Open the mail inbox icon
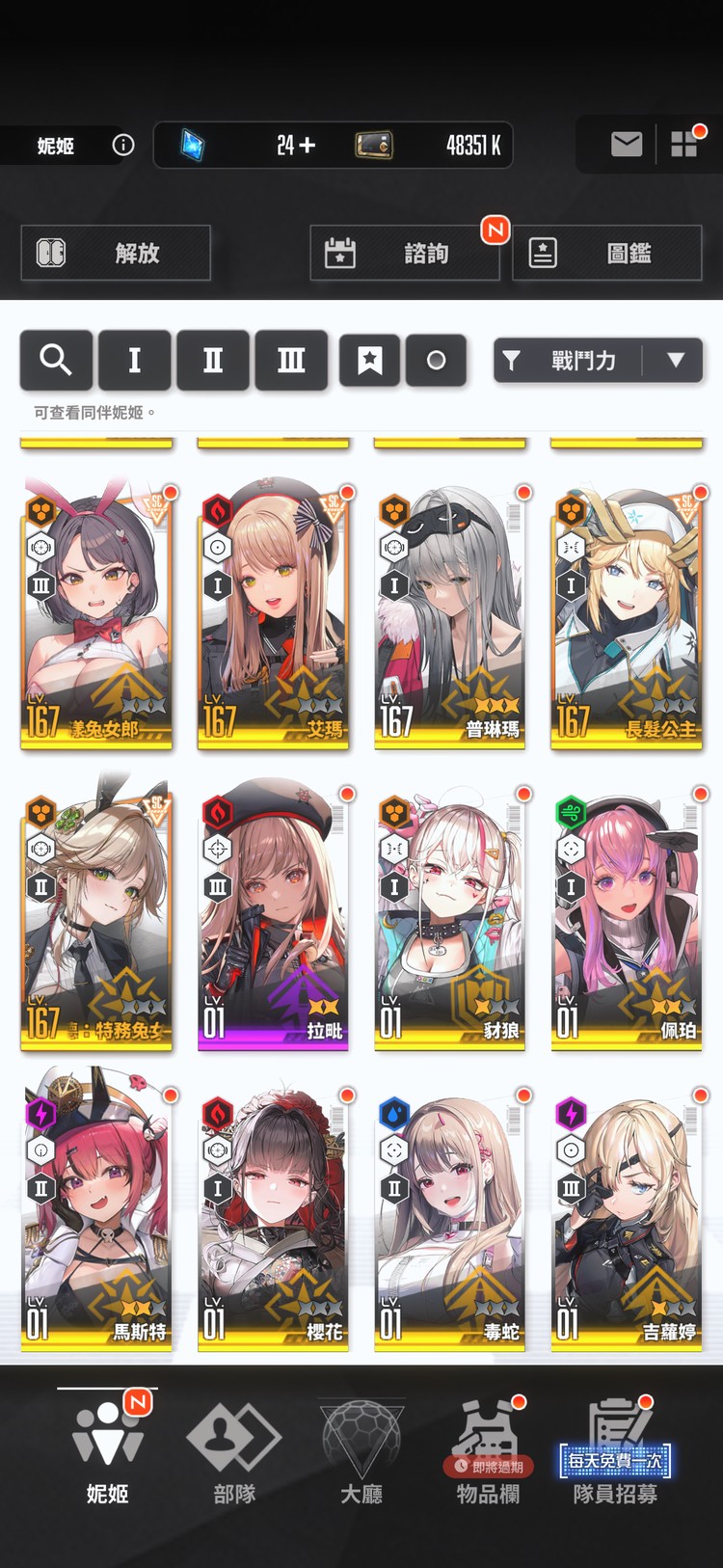The image size is (723, 1568). point(627,145)
